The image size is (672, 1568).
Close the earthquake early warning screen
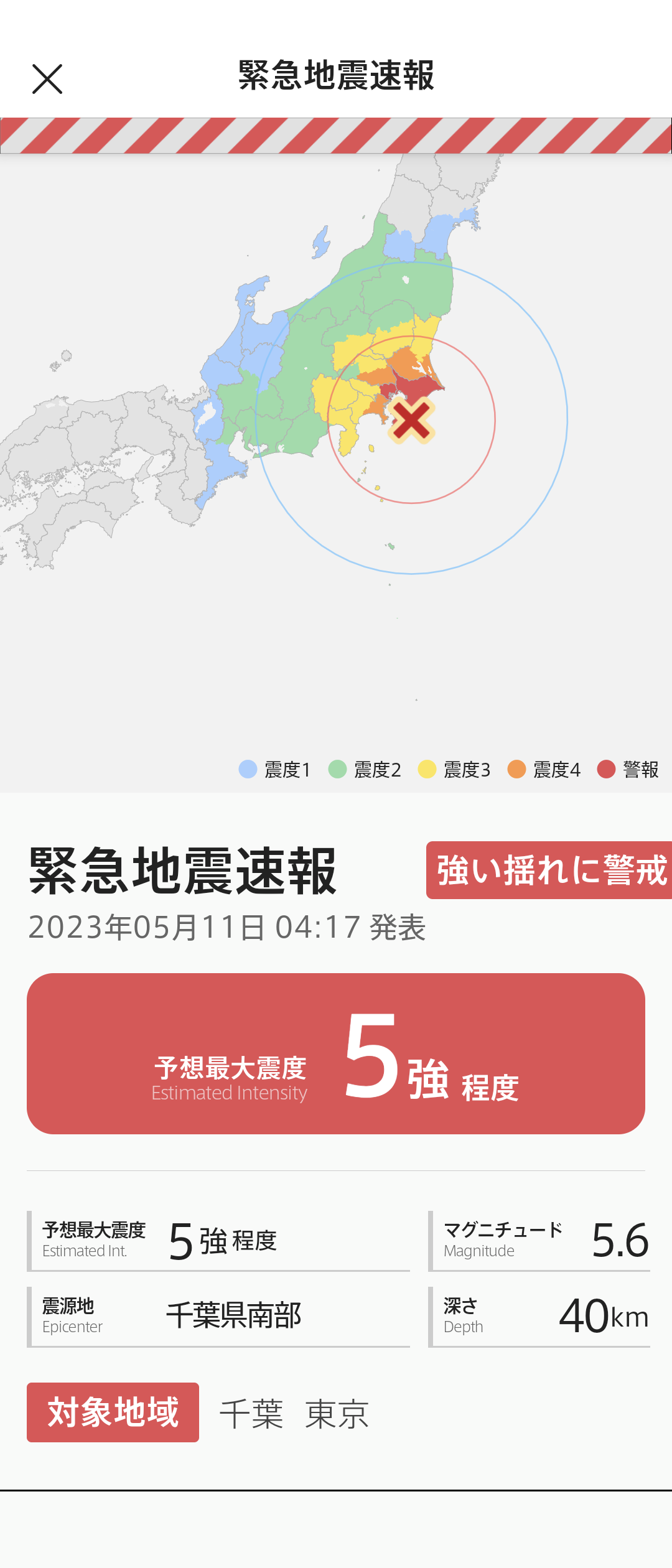(x=47, y=79)
